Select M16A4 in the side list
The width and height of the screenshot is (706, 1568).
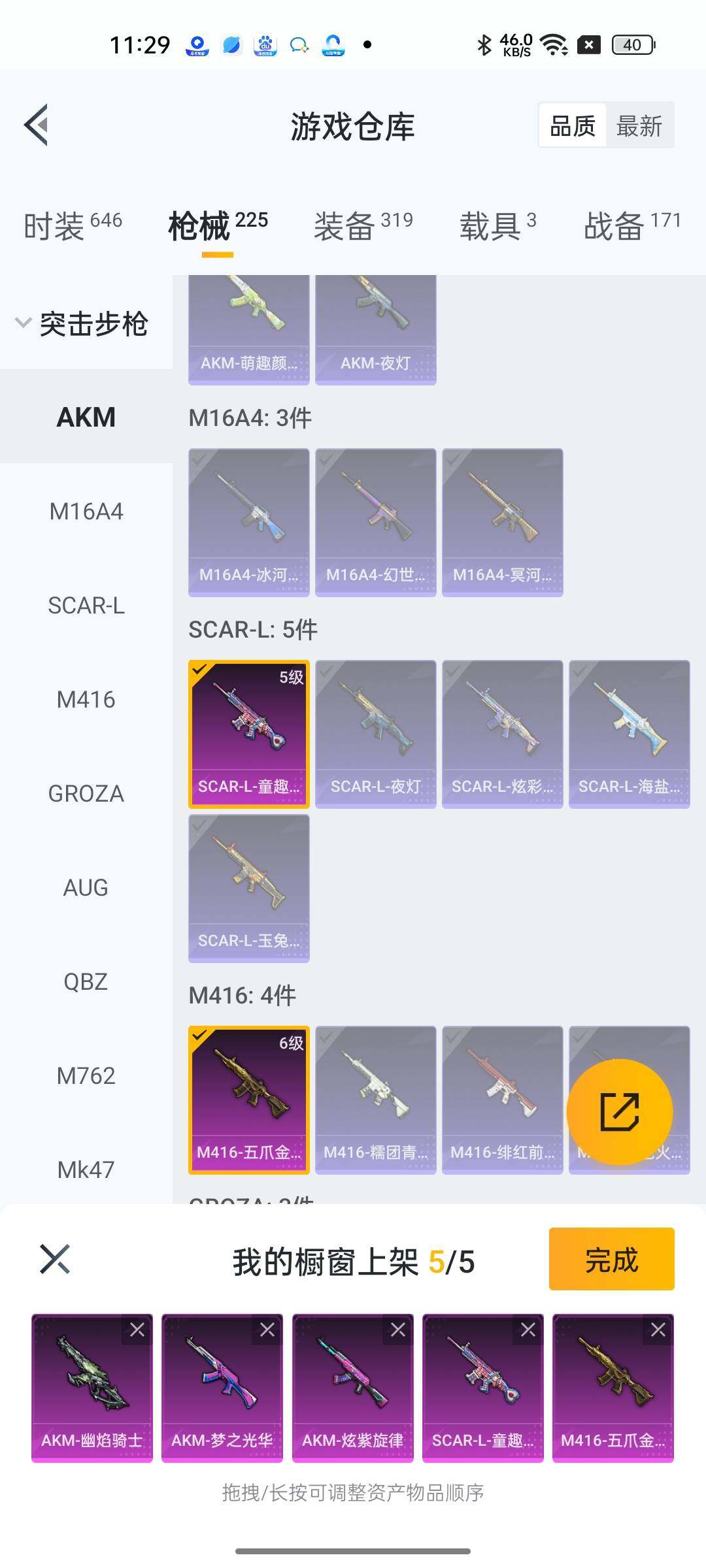(x=86, y=512)
